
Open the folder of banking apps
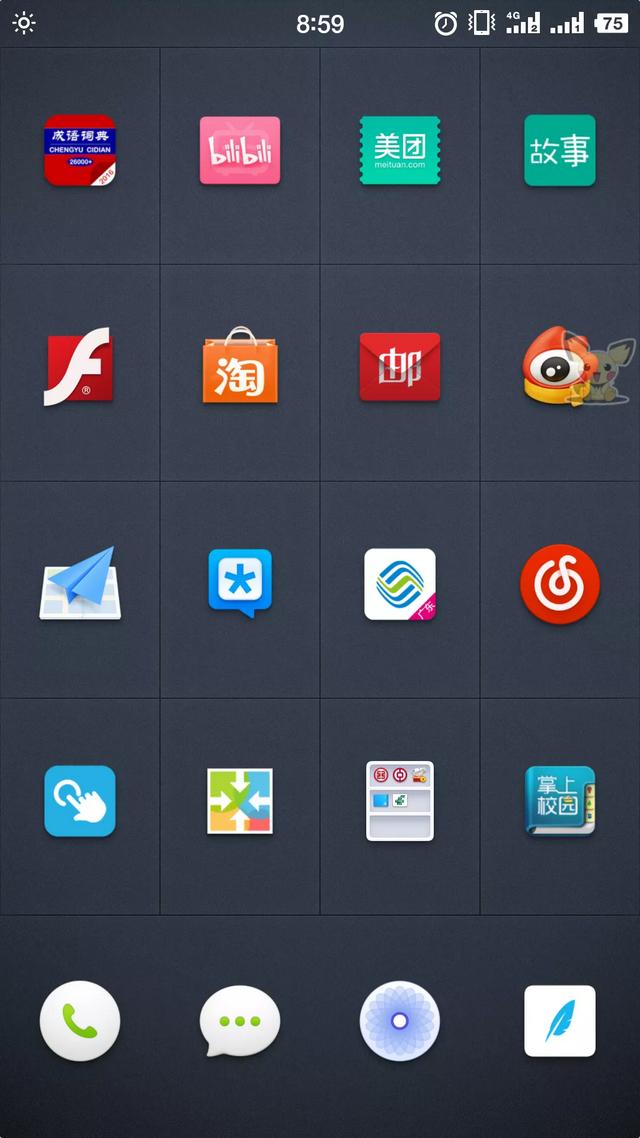click(400, 801)
